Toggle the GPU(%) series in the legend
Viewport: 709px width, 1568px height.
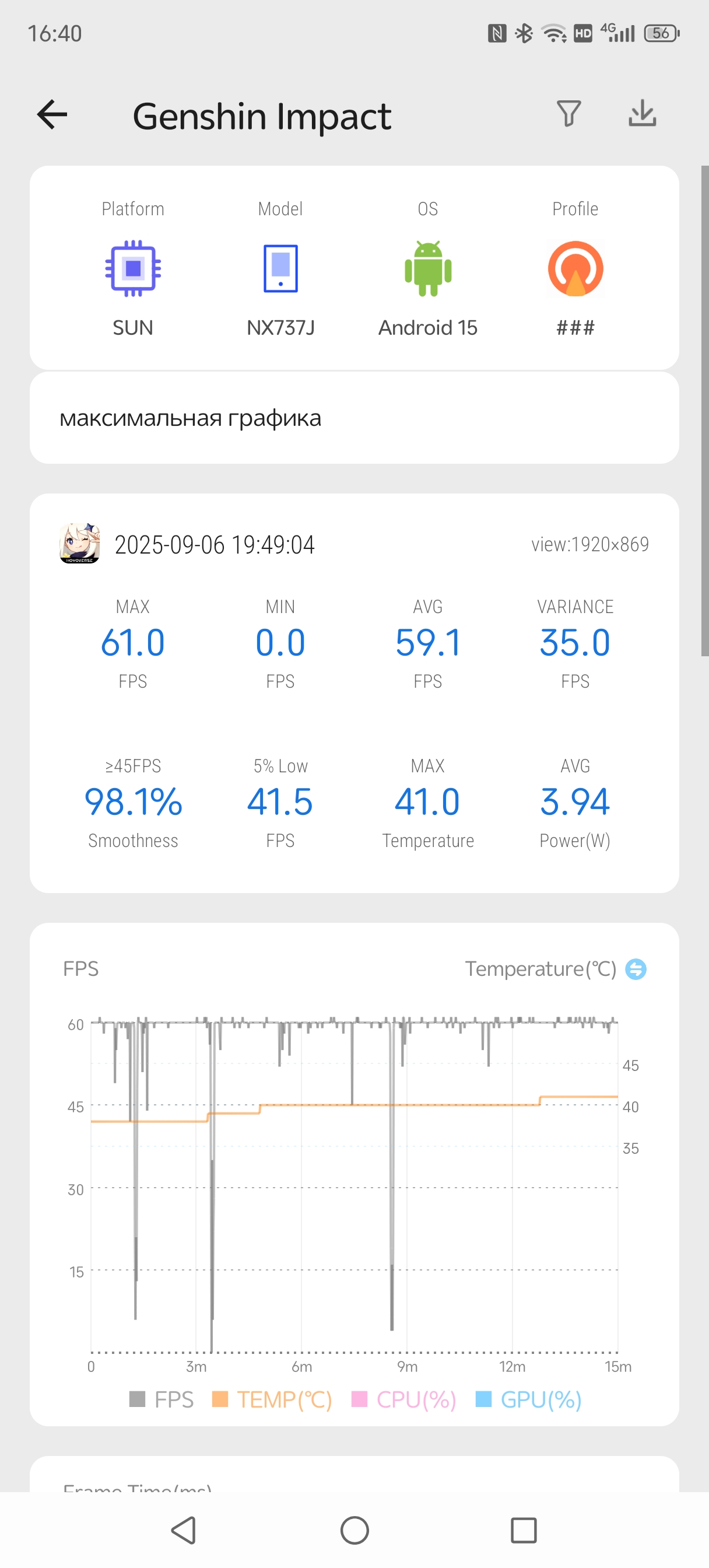528,1399
